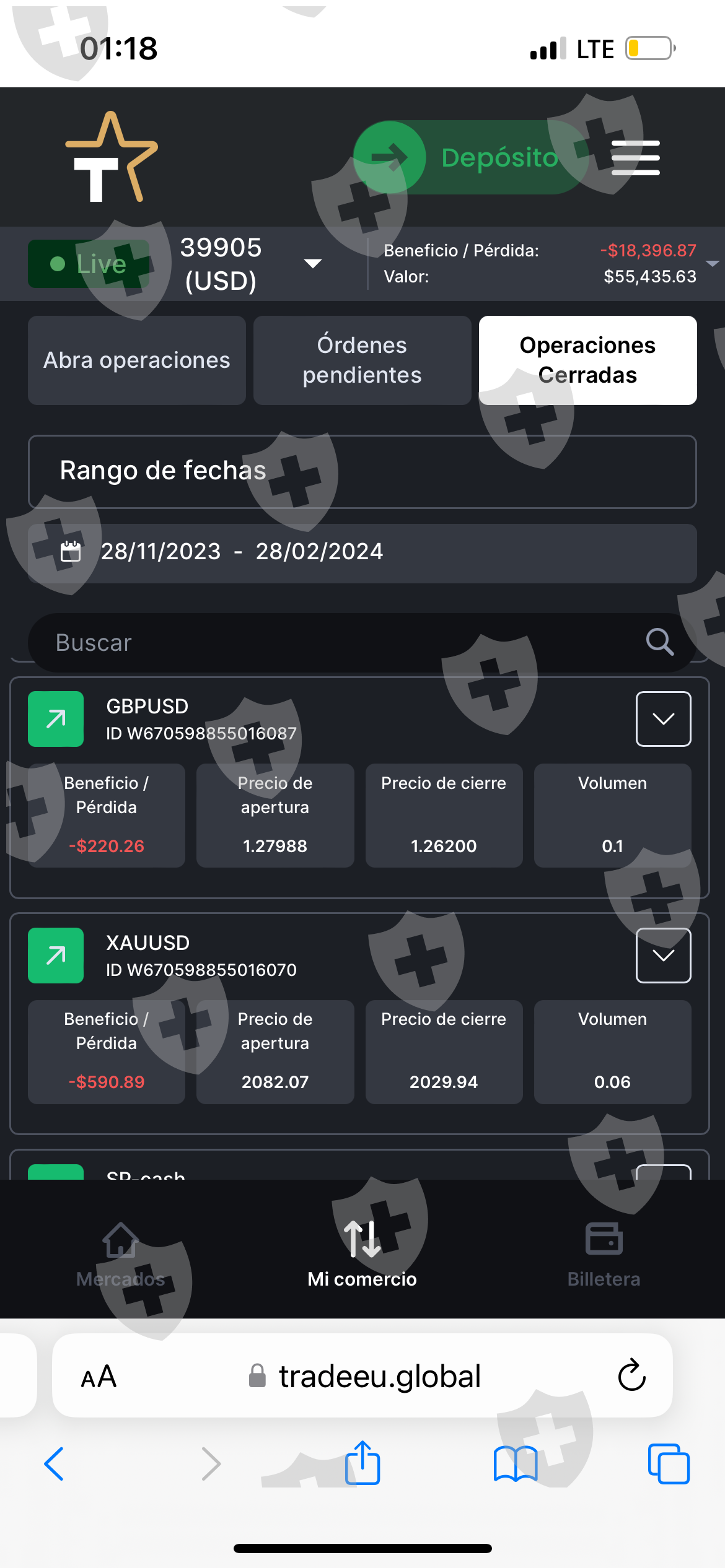
Task: Open Safari reader text size options
Action: [x=99, y=1376]
